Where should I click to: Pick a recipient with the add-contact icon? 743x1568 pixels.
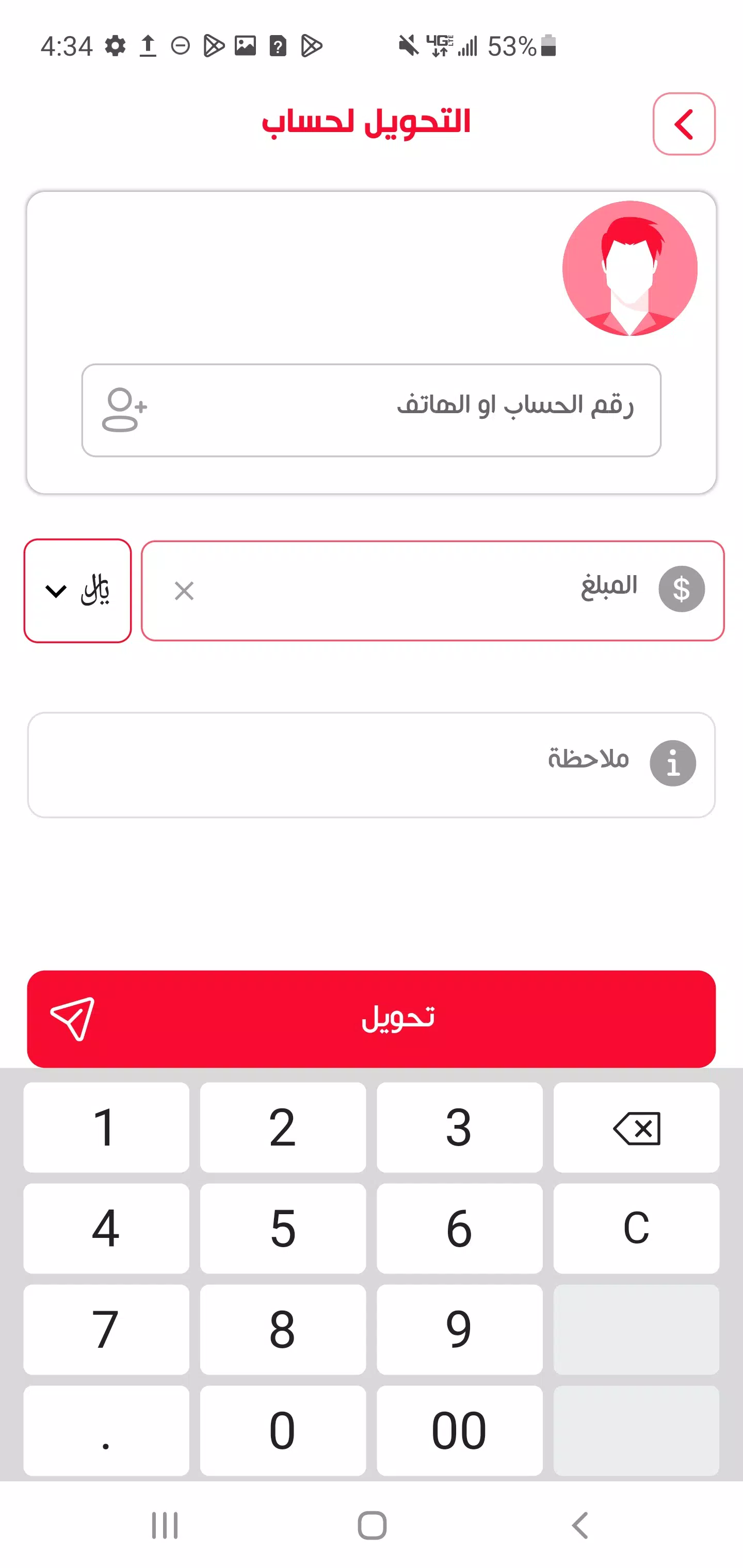click(x=124, y=410)
